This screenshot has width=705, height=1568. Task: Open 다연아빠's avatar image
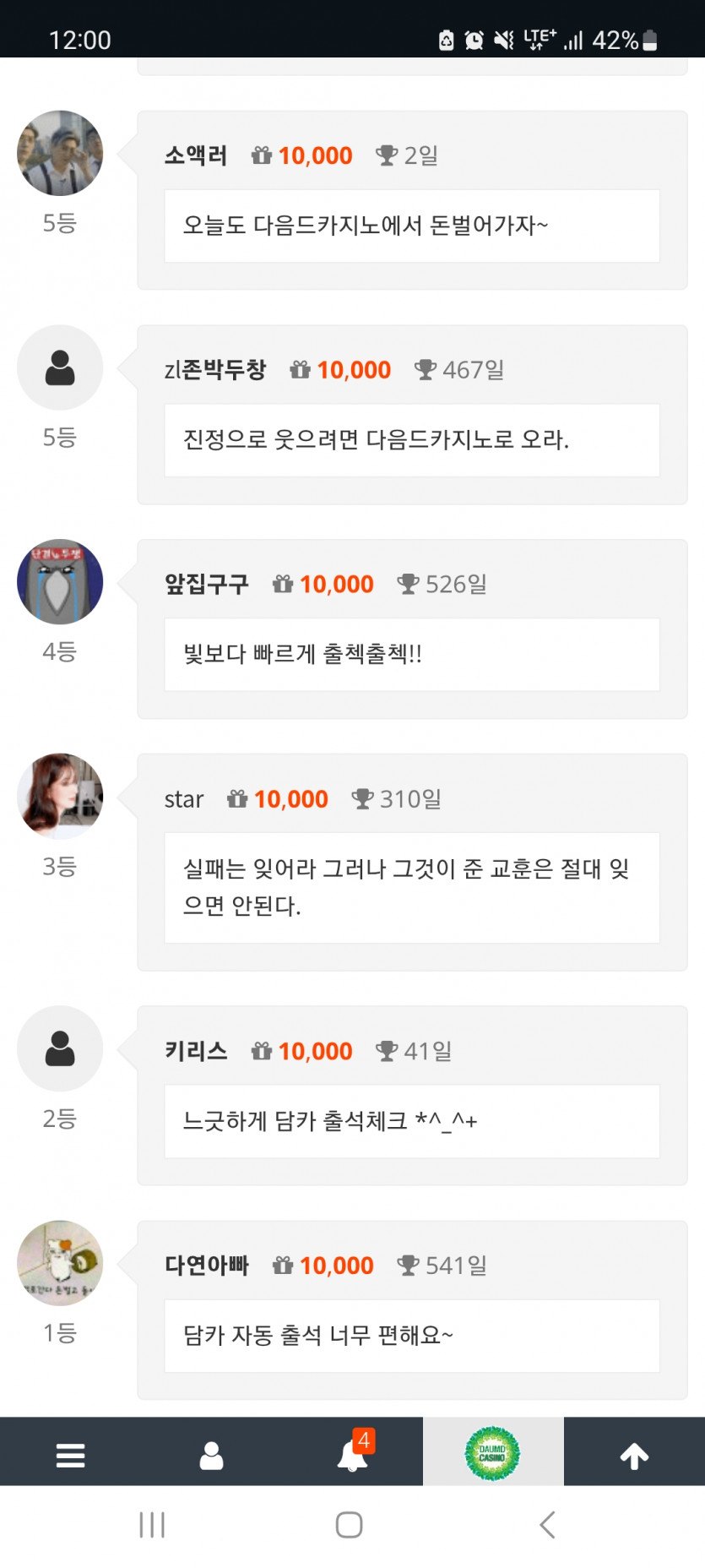click(x=60, y=1263)
